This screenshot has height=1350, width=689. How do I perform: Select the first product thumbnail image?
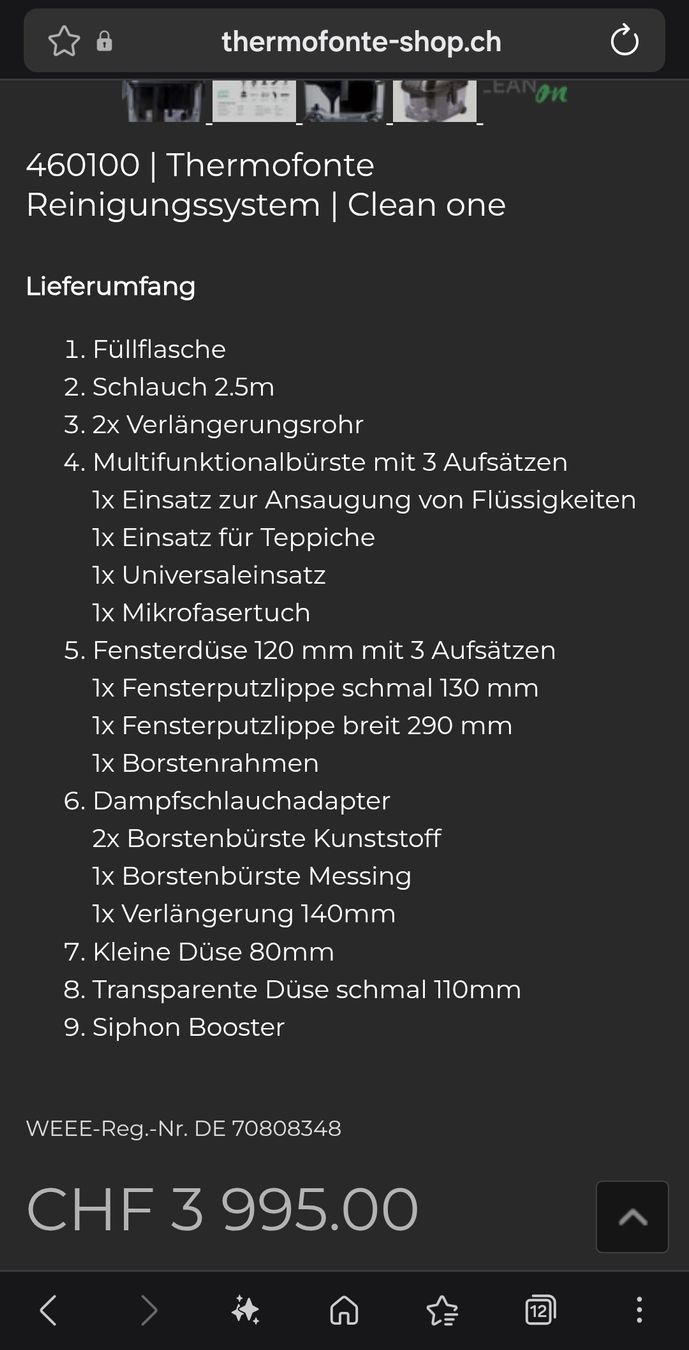[162, 101]
